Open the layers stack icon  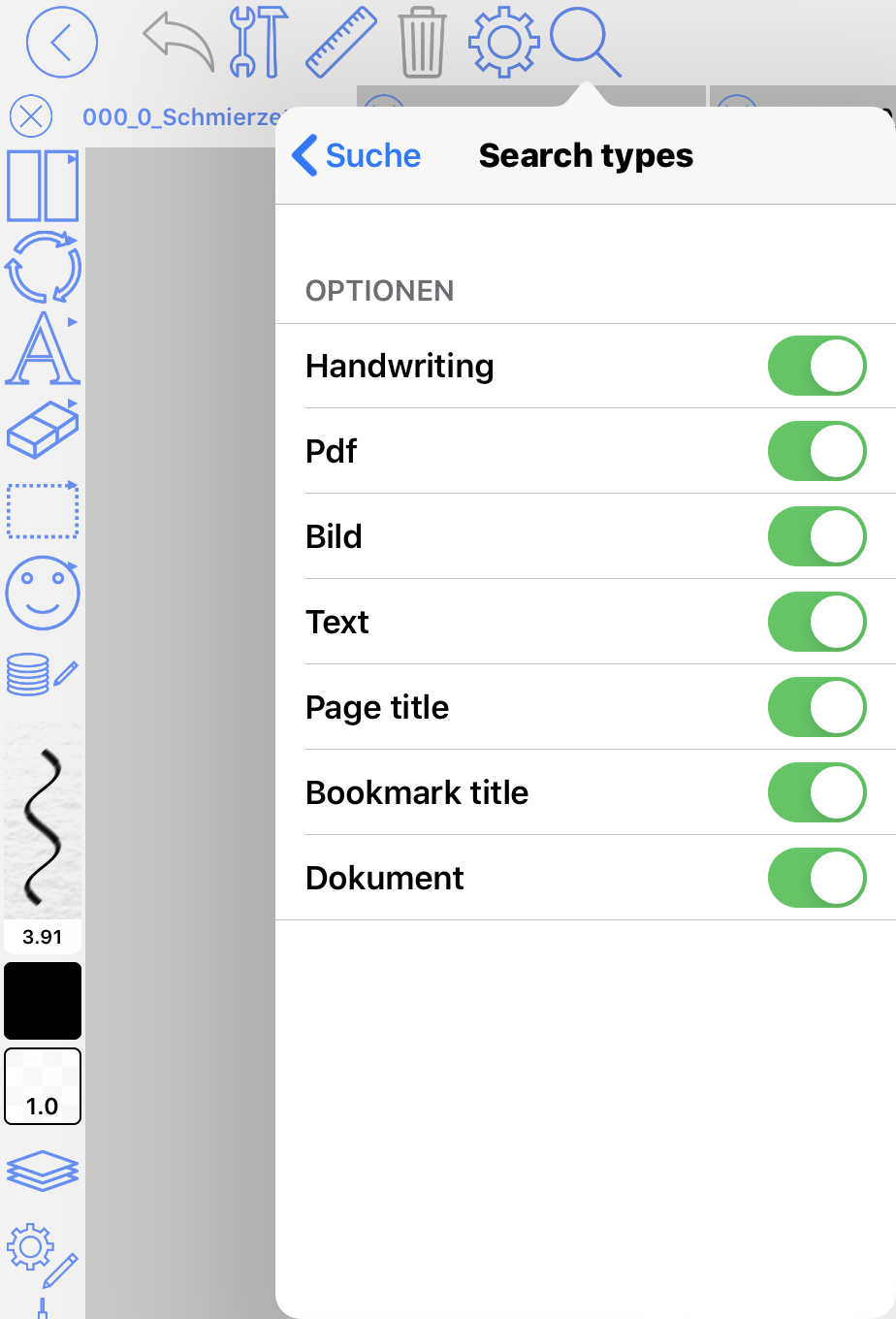(43, 1171)
